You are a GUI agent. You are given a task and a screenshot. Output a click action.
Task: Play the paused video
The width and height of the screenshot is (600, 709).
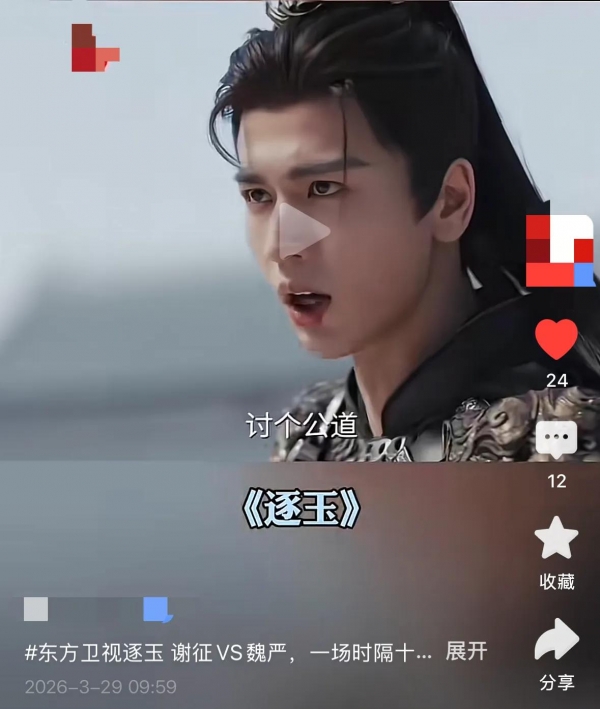[x=303, y=231]
